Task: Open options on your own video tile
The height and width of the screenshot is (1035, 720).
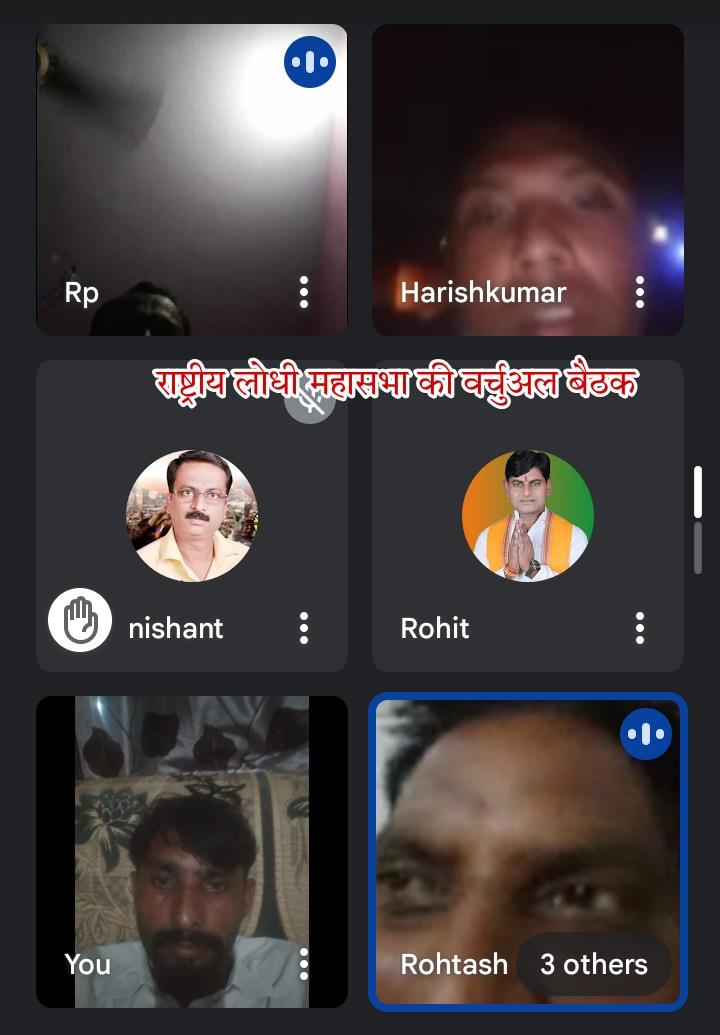Action: [x=304, y=964]
